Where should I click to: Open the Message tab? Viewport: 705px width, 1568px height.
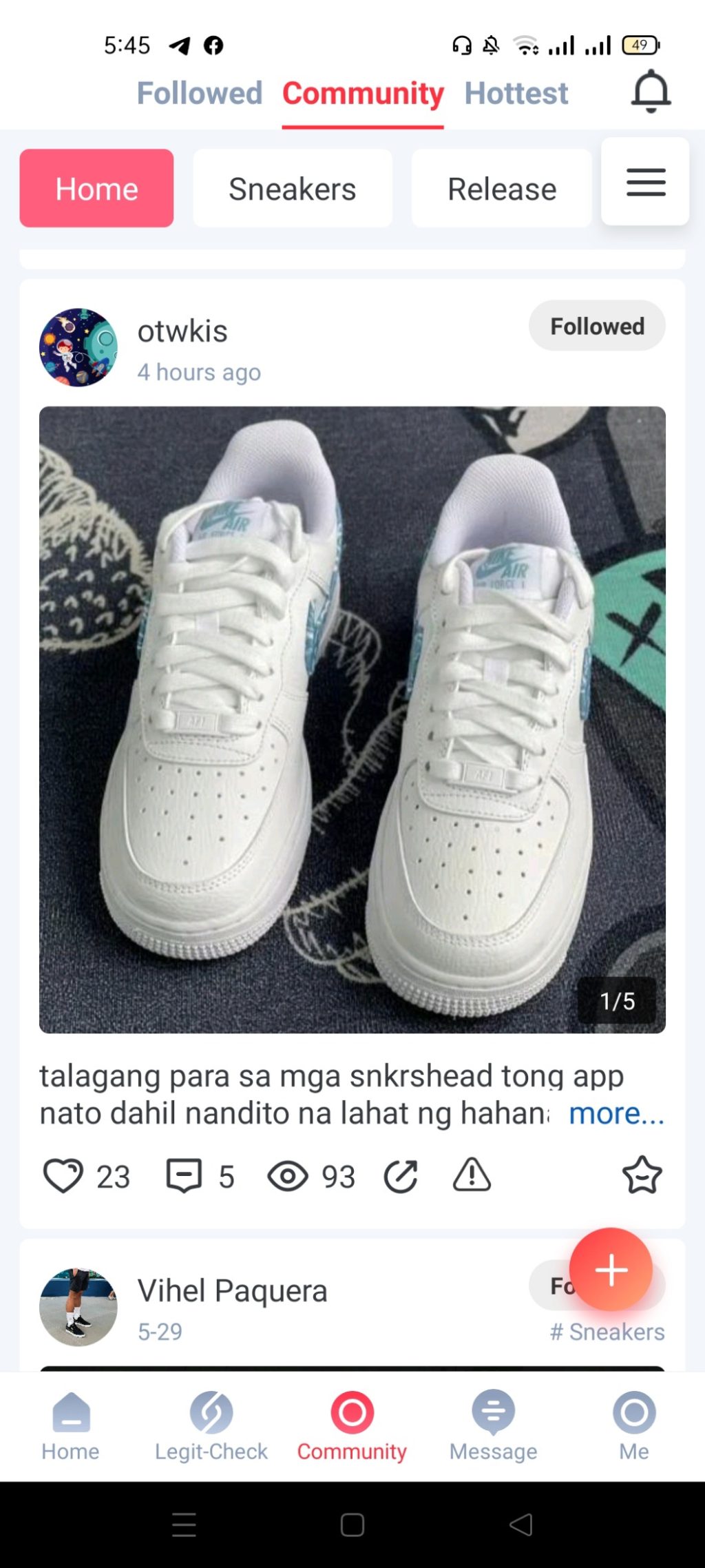click(493, 1425)
